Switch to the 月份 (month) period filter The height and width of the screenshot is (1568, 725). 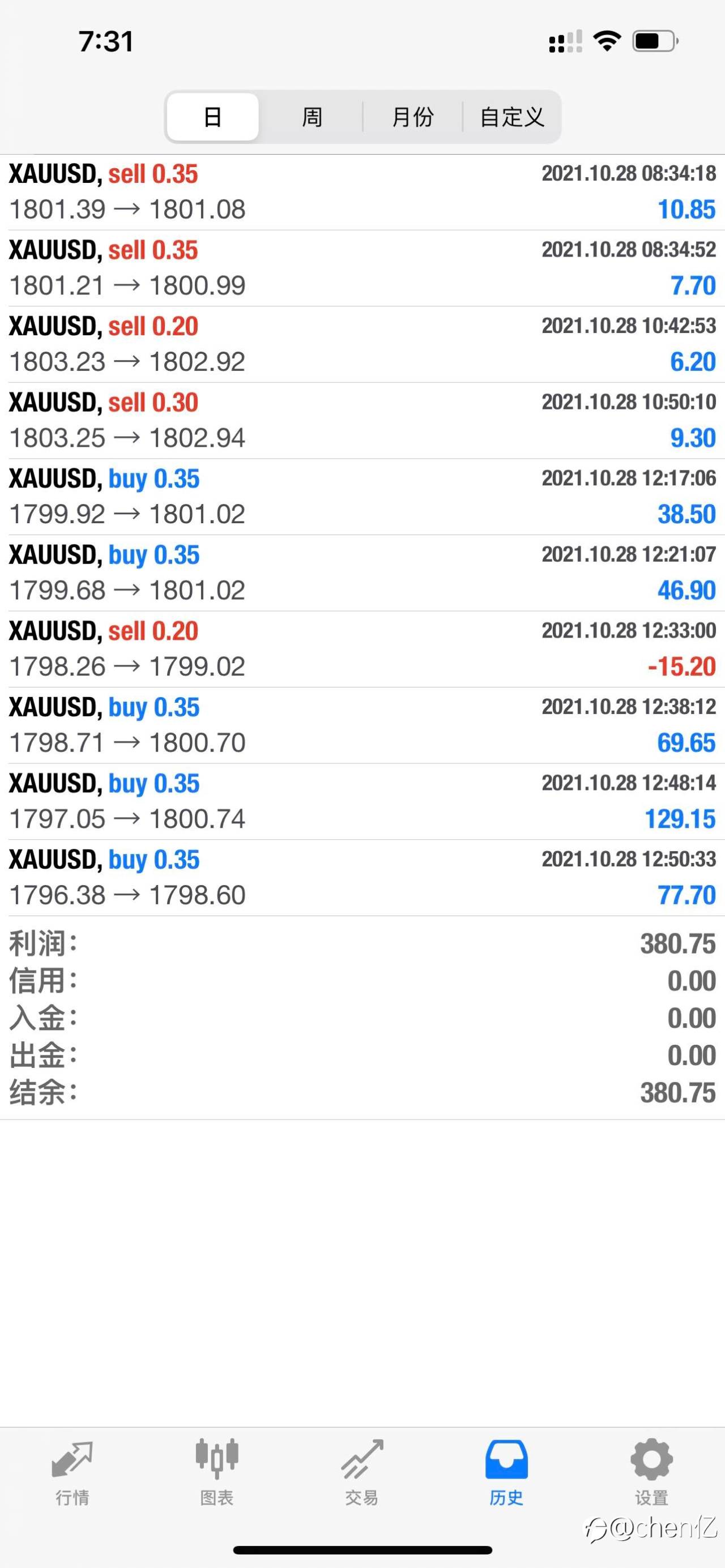(x=413, y=117)
